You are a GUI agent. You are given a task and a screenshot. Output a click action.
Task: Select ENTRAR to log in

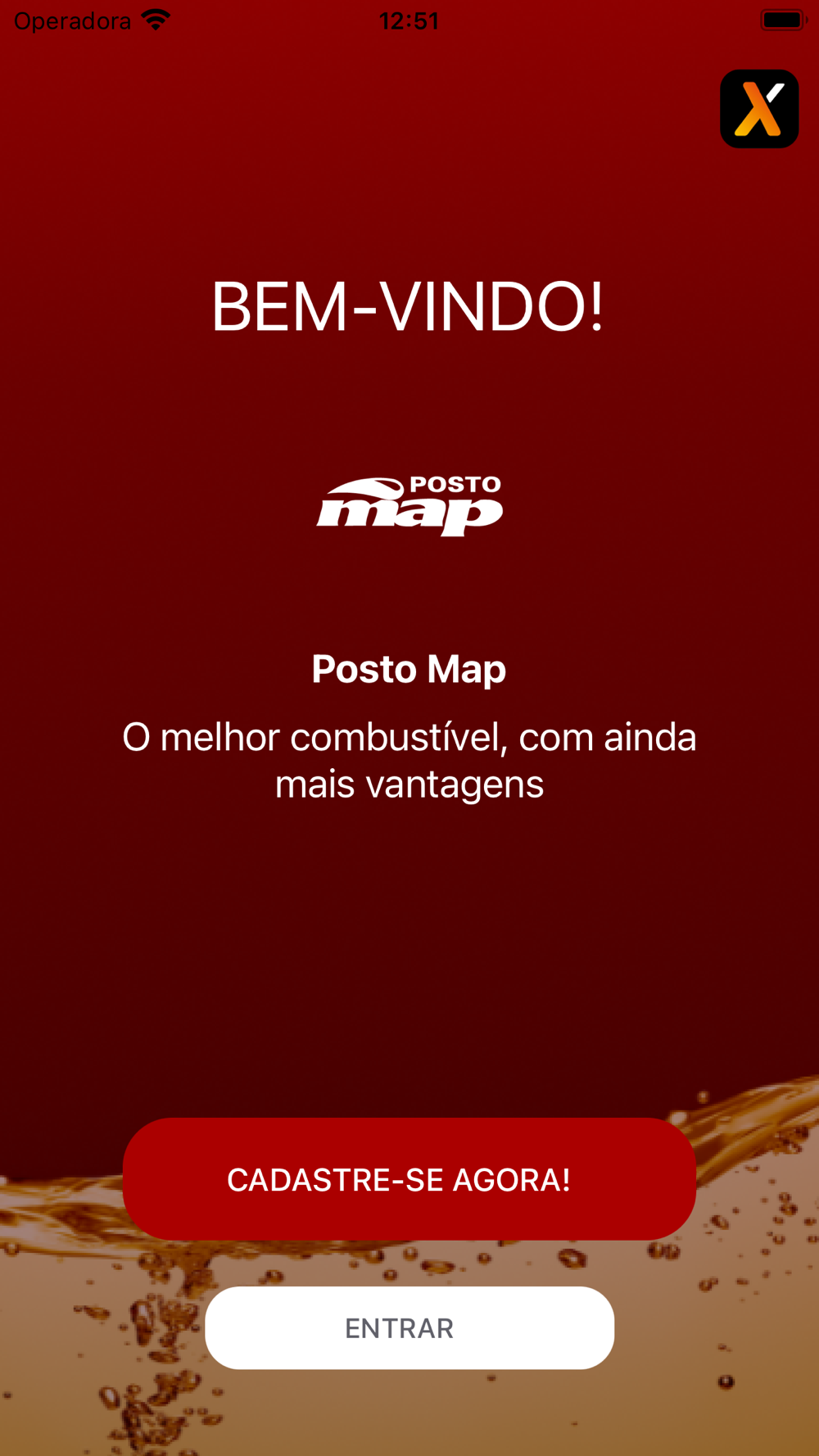click(409, 1327)
